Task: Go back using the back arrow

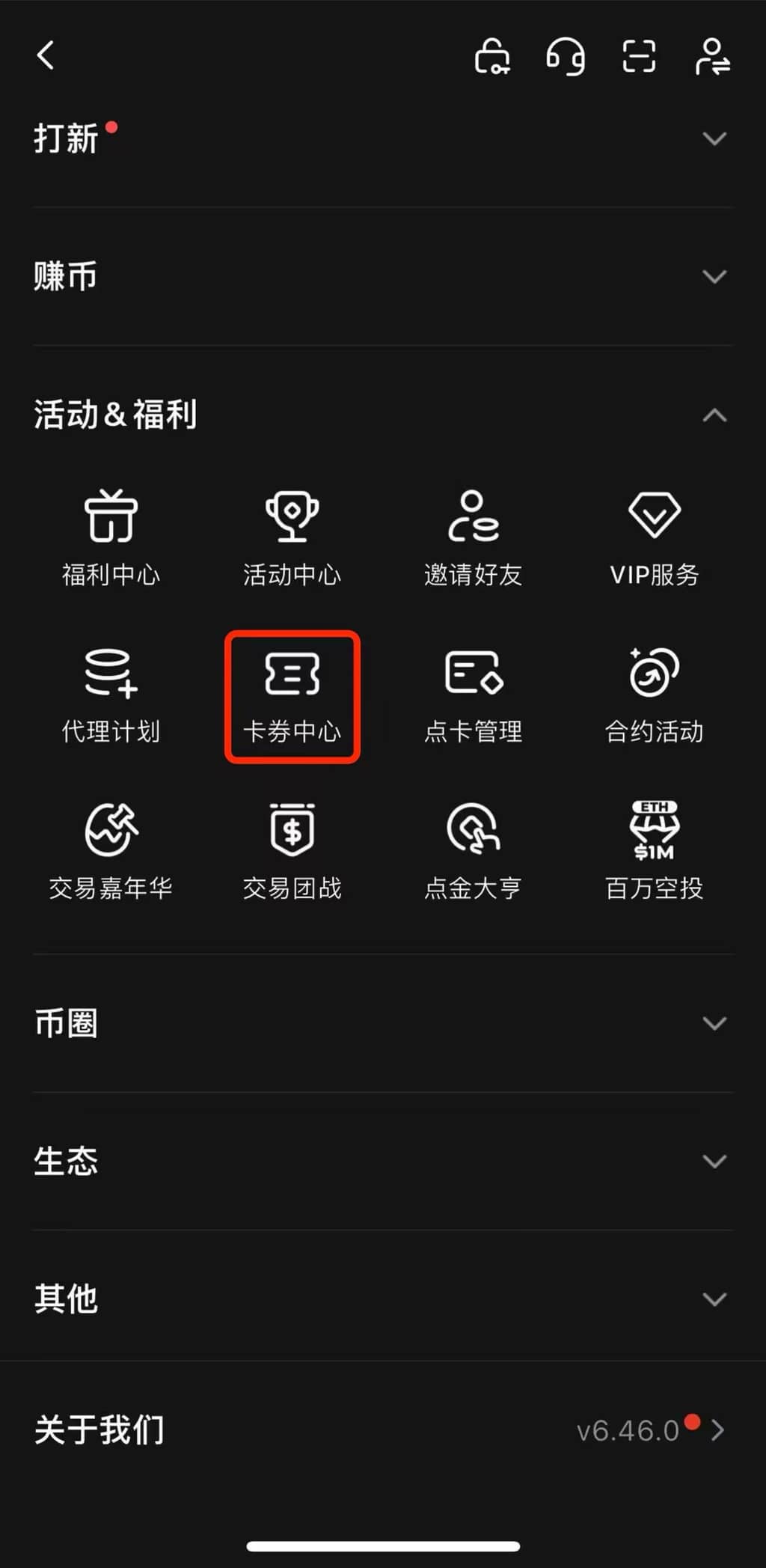Action: coord(45,55)
